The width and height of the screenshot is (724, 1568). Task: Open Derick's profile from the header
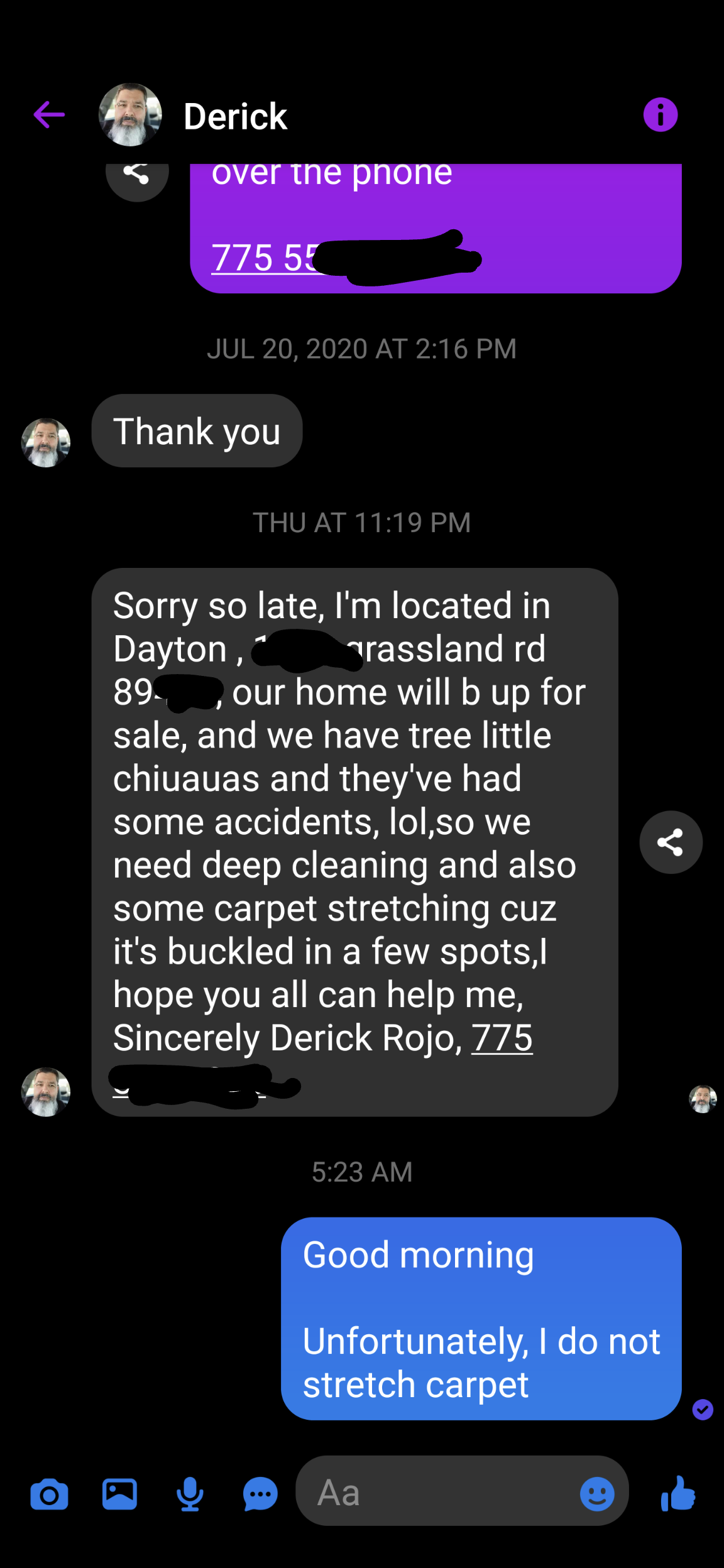[x=235, y=116]
